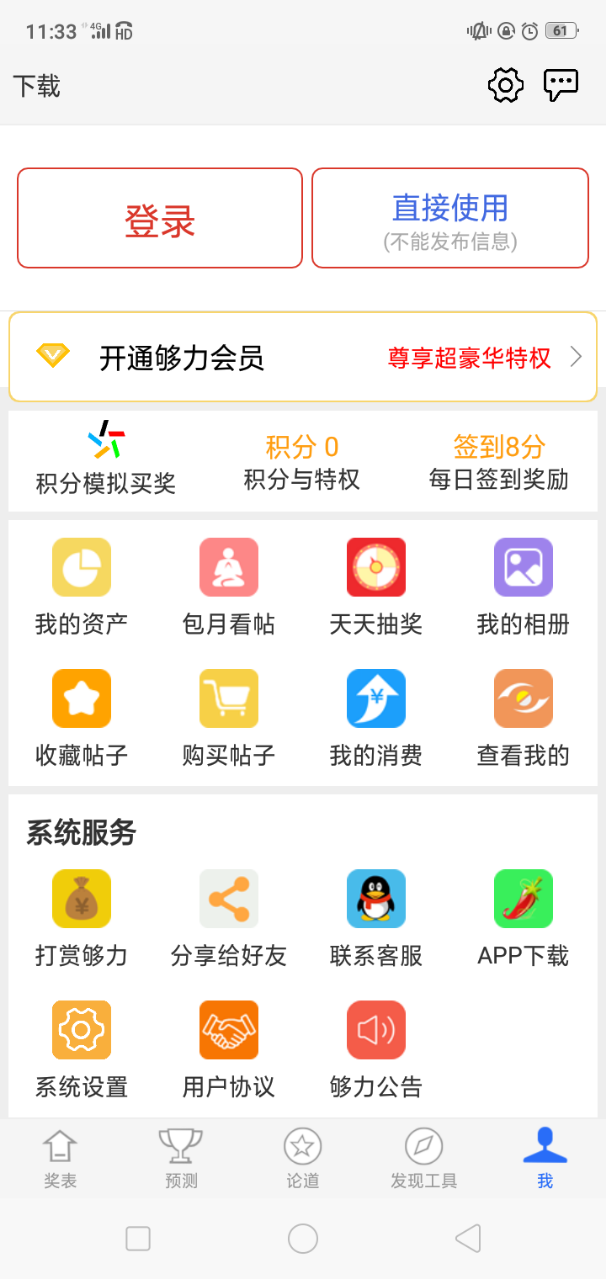The width and height of the screenshot is (606, 1279).
Task: View 我的相册 album
Action: pyautogui.click(x=523, y=587)
